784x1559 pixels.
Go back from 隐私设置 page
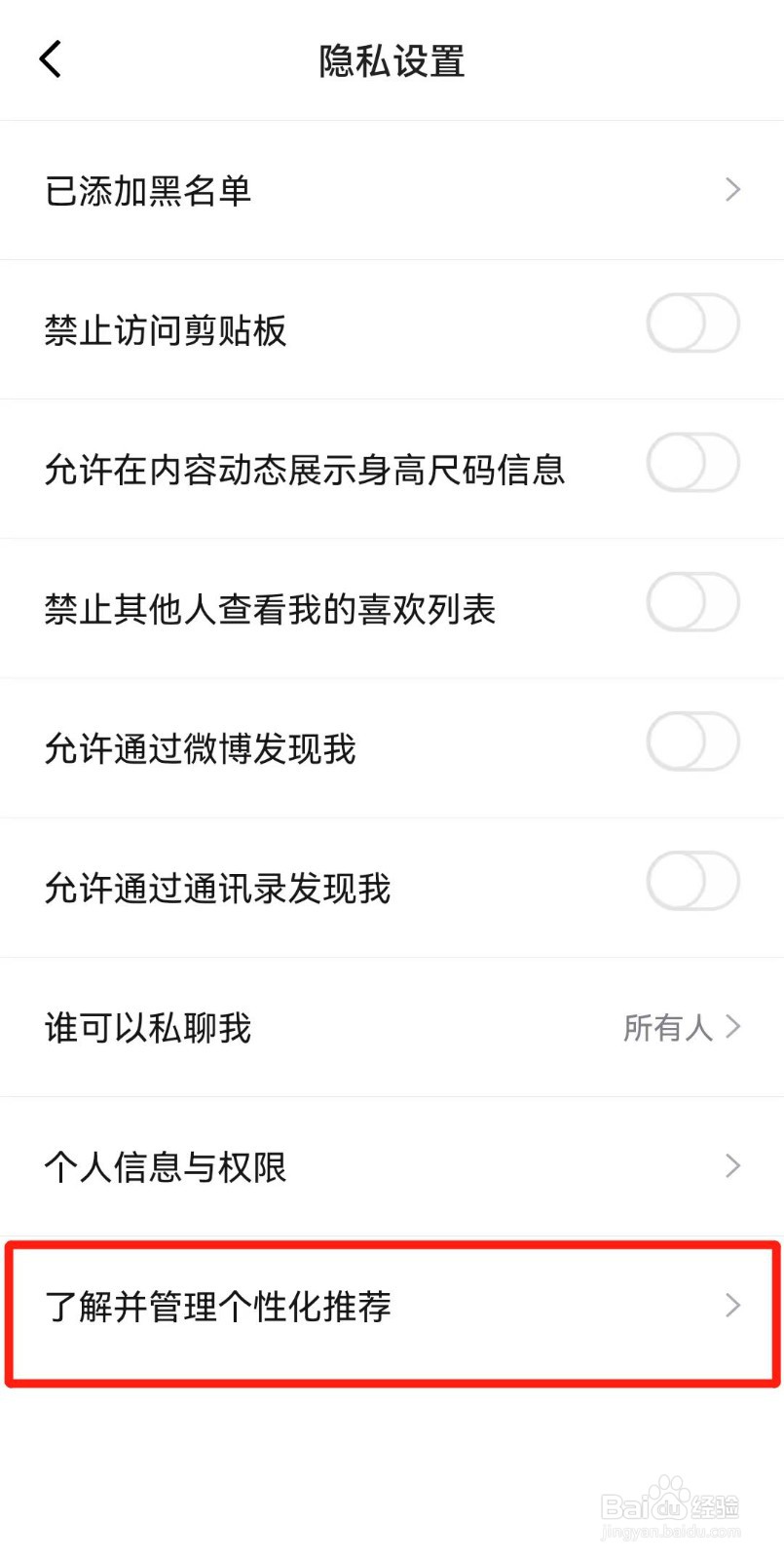tap(51, 59)
